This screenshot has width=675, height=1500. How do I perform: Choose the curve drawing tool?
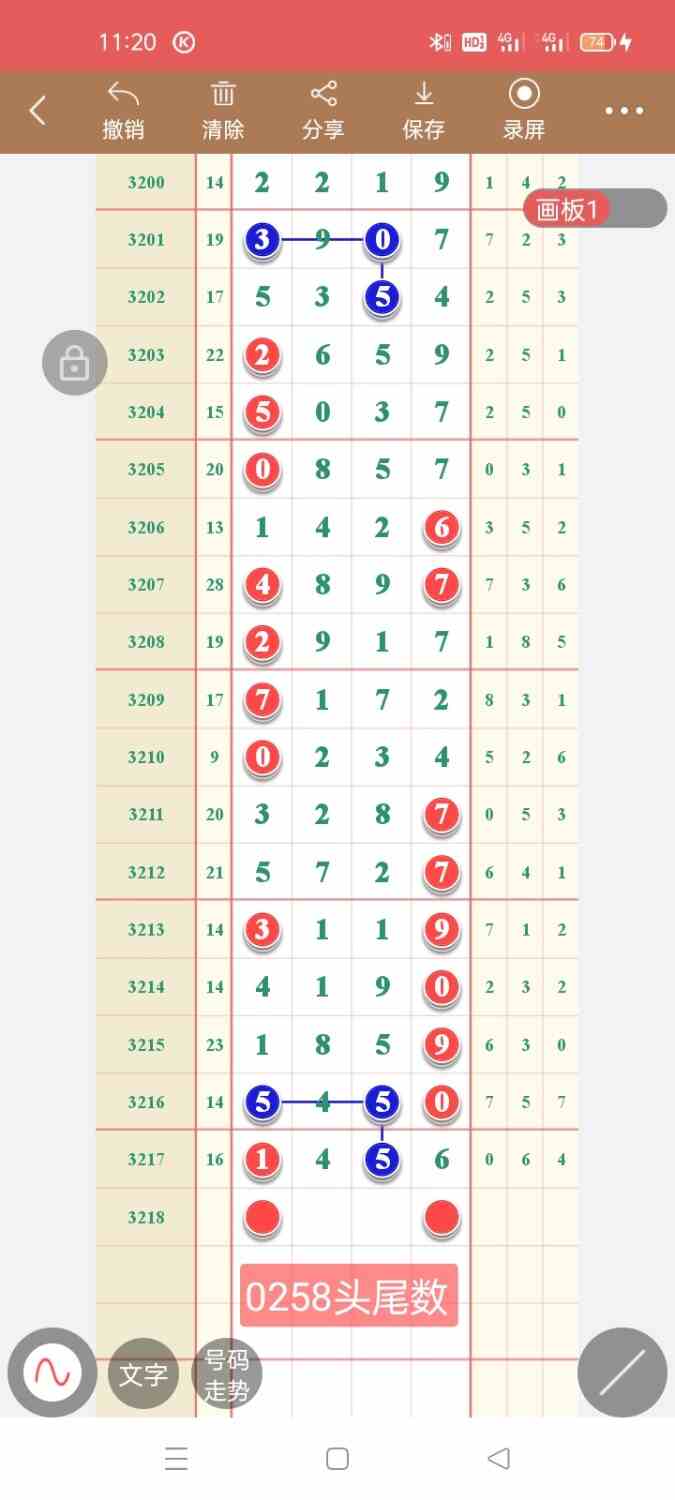[52, 1373]
